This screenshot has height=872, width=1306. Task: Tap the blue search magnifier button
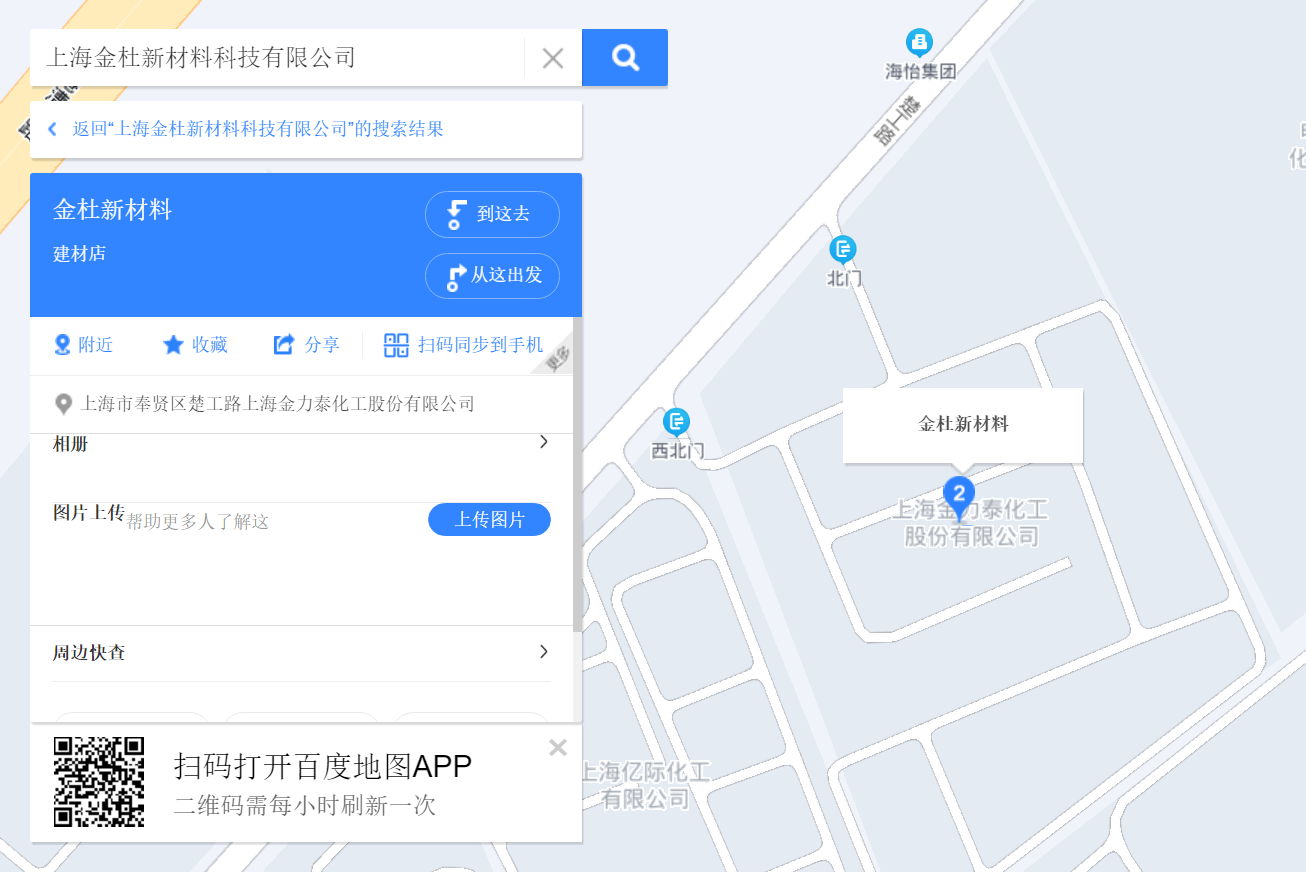[625, 58]
